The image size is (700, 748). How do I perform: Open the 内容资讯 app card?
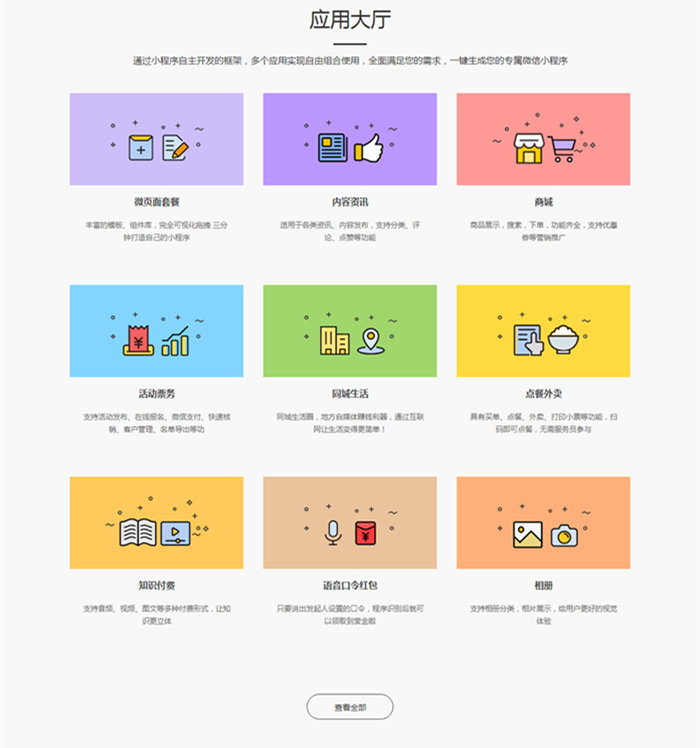349,139
